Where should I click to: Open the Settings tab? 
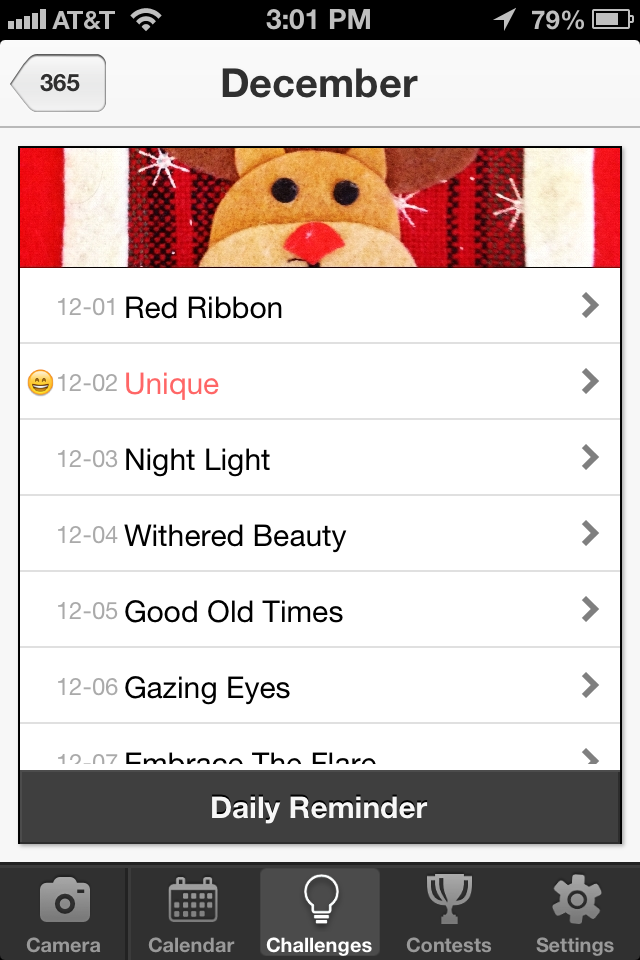575,914
